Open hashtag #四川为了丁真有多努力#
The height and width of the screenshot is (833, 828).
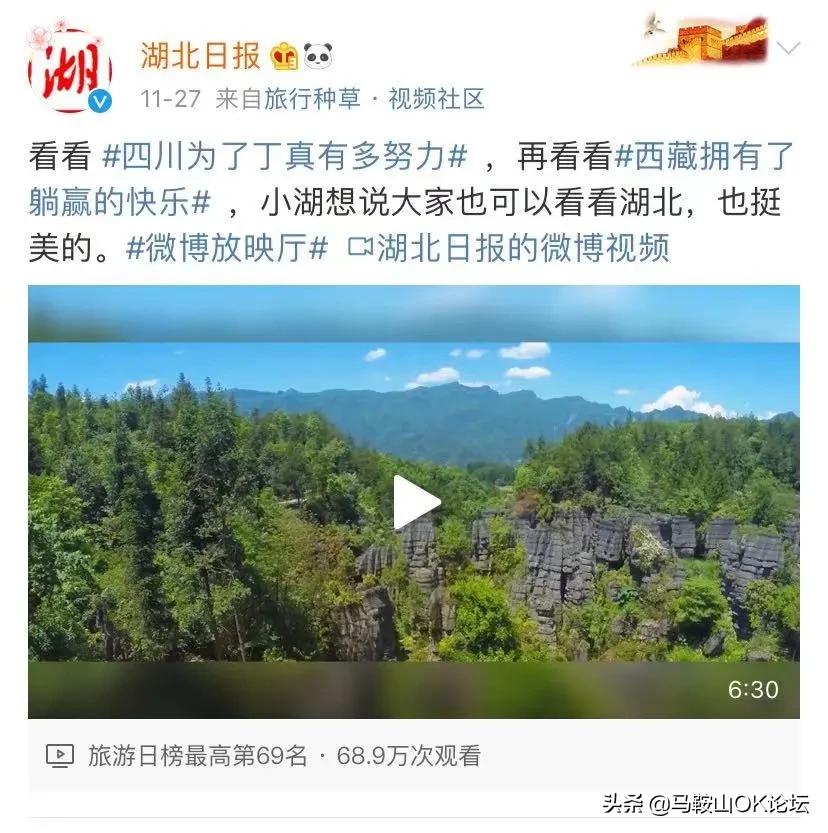(286, 156)
